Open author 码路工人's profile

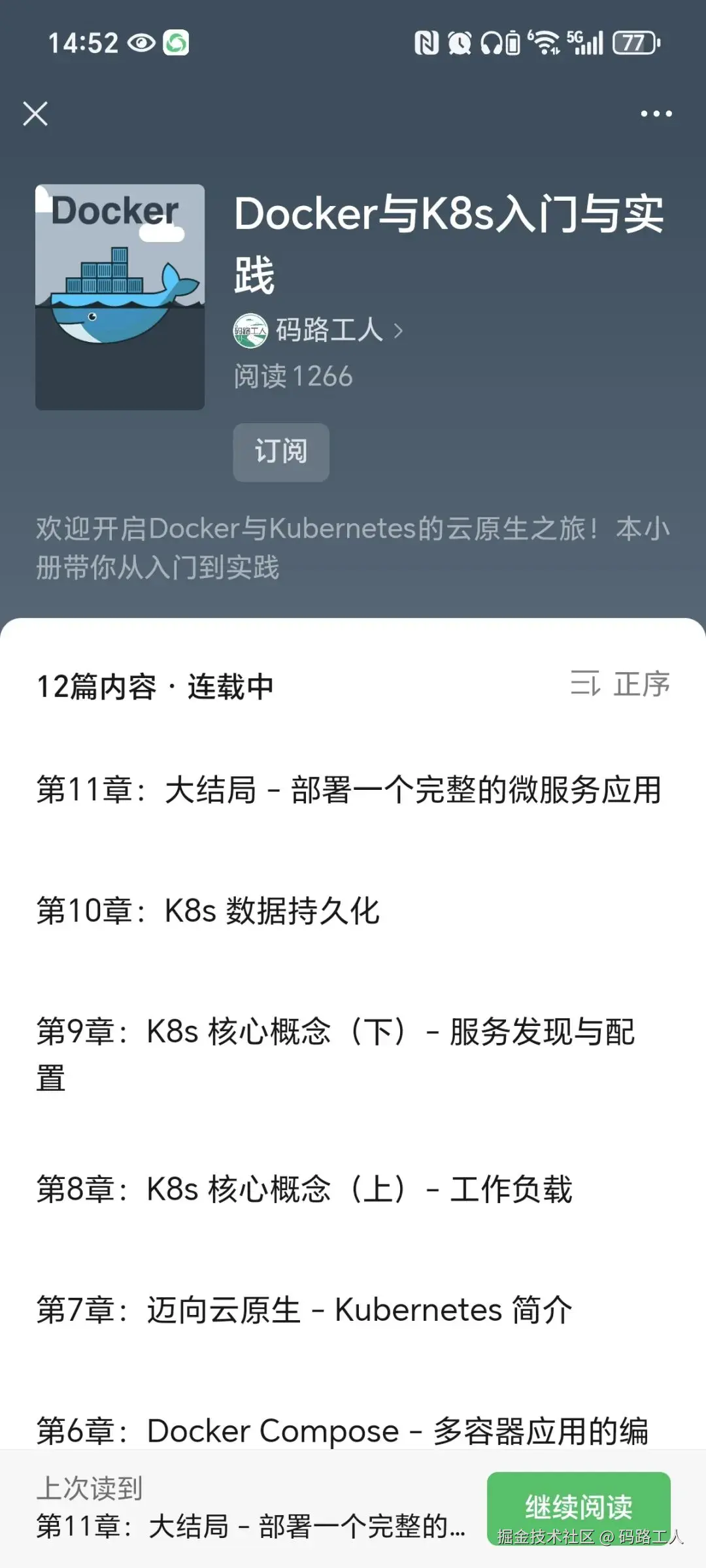point(319,330)
